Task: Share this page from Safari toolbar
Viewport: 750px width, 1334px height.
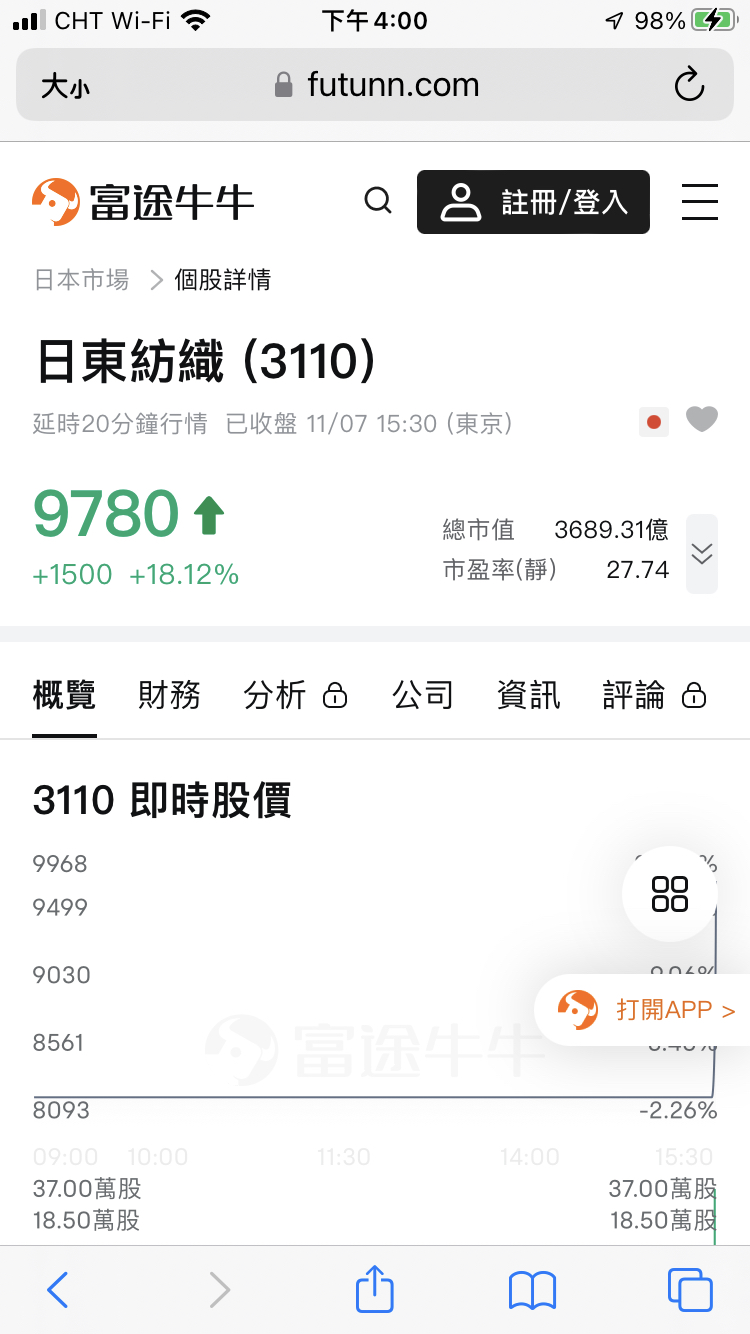Action: point(375,1290)
